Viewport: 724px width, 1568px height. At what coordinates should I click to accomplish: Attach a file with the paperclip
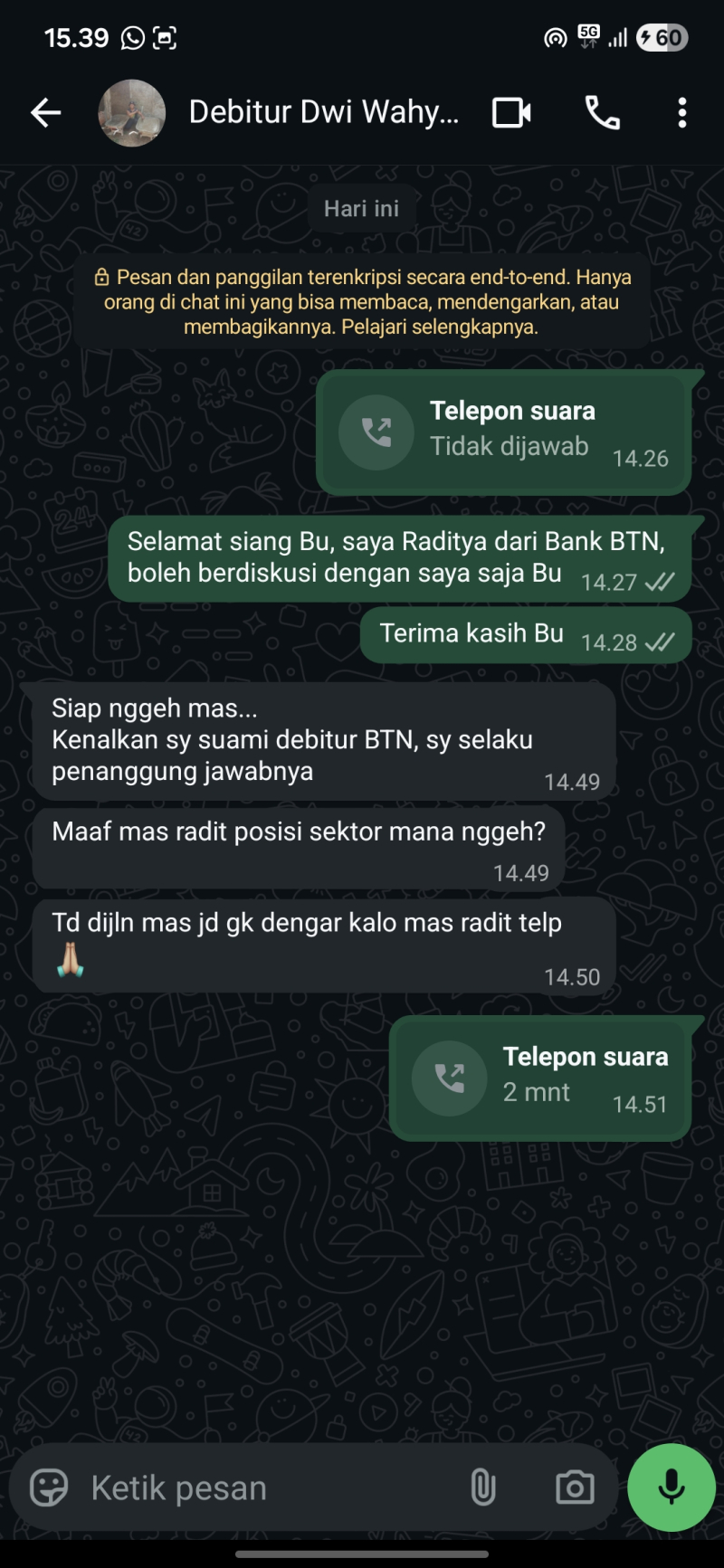483,1487
